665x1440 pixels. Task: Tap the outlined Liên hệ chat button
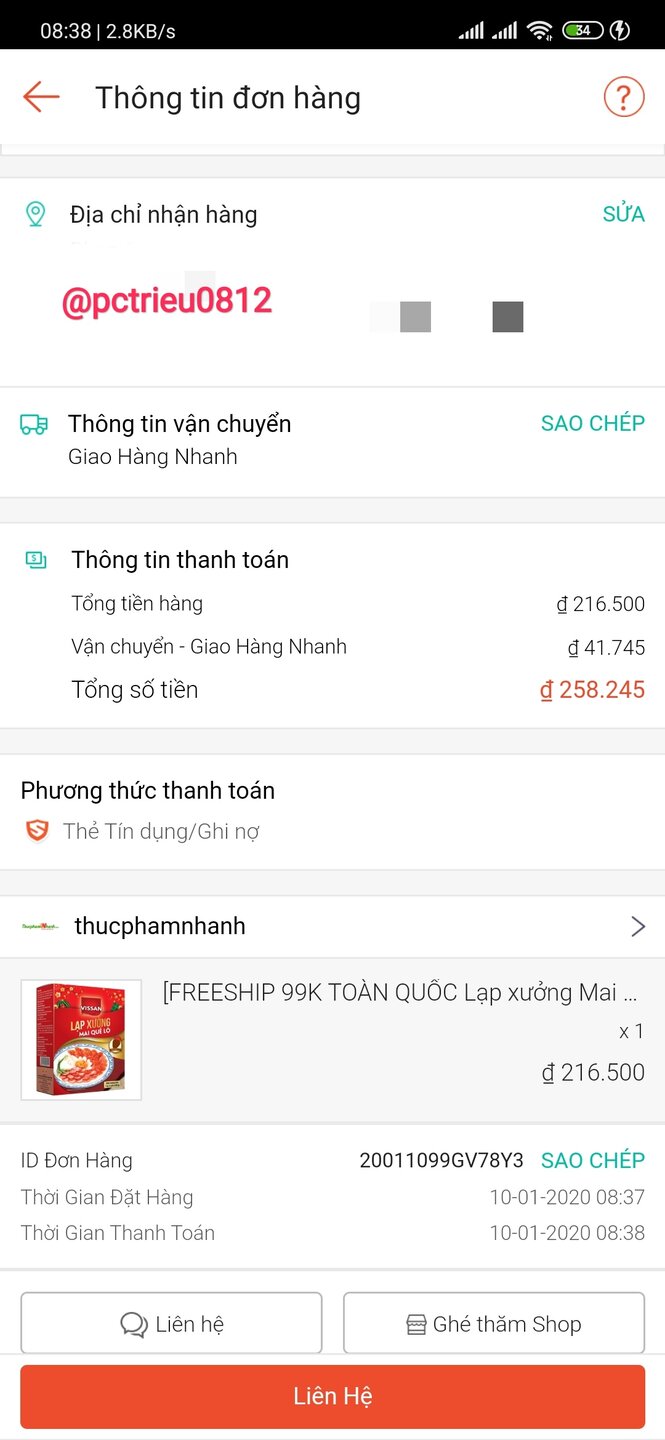click(x=171, y=1323)
